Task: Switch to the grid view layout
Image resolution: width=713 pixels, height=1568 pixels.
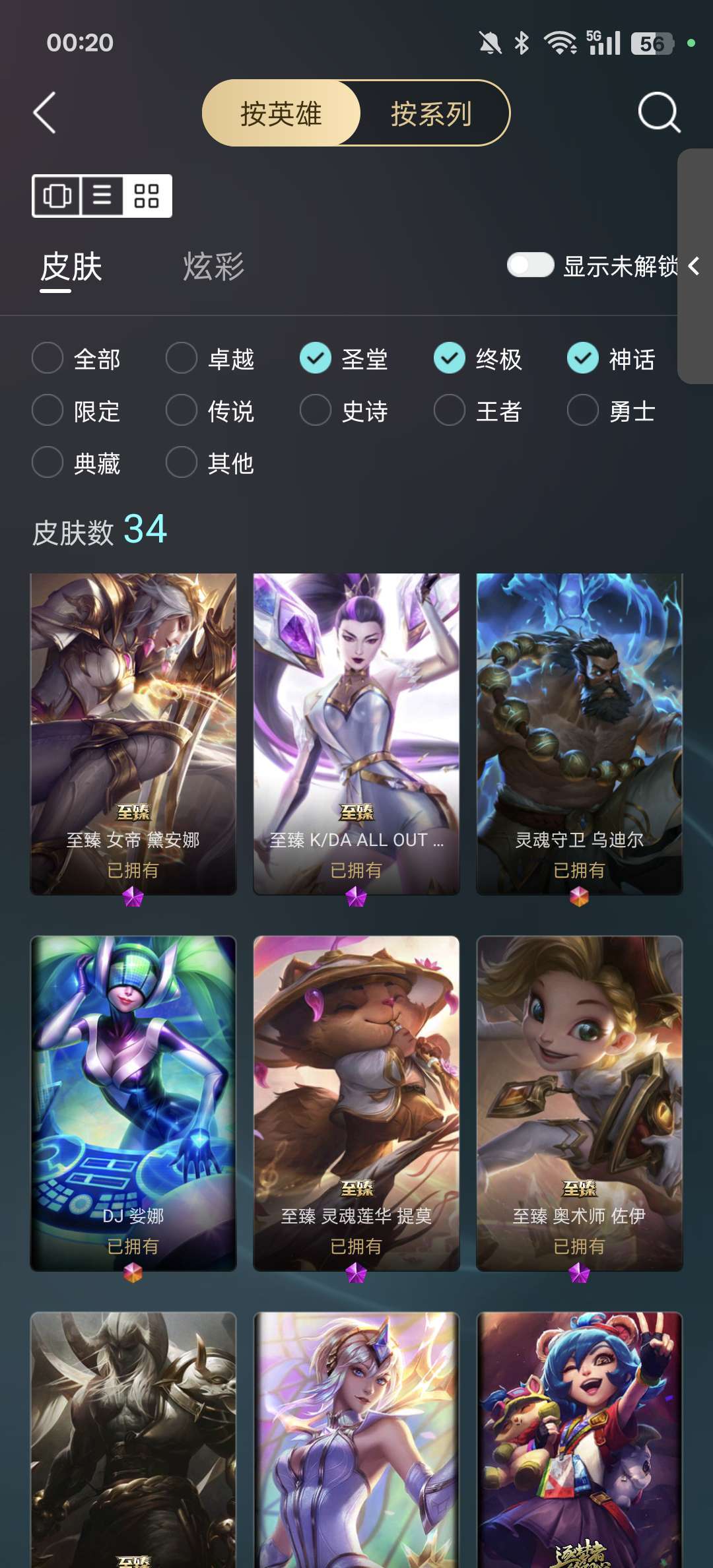Action: (147, 196)
